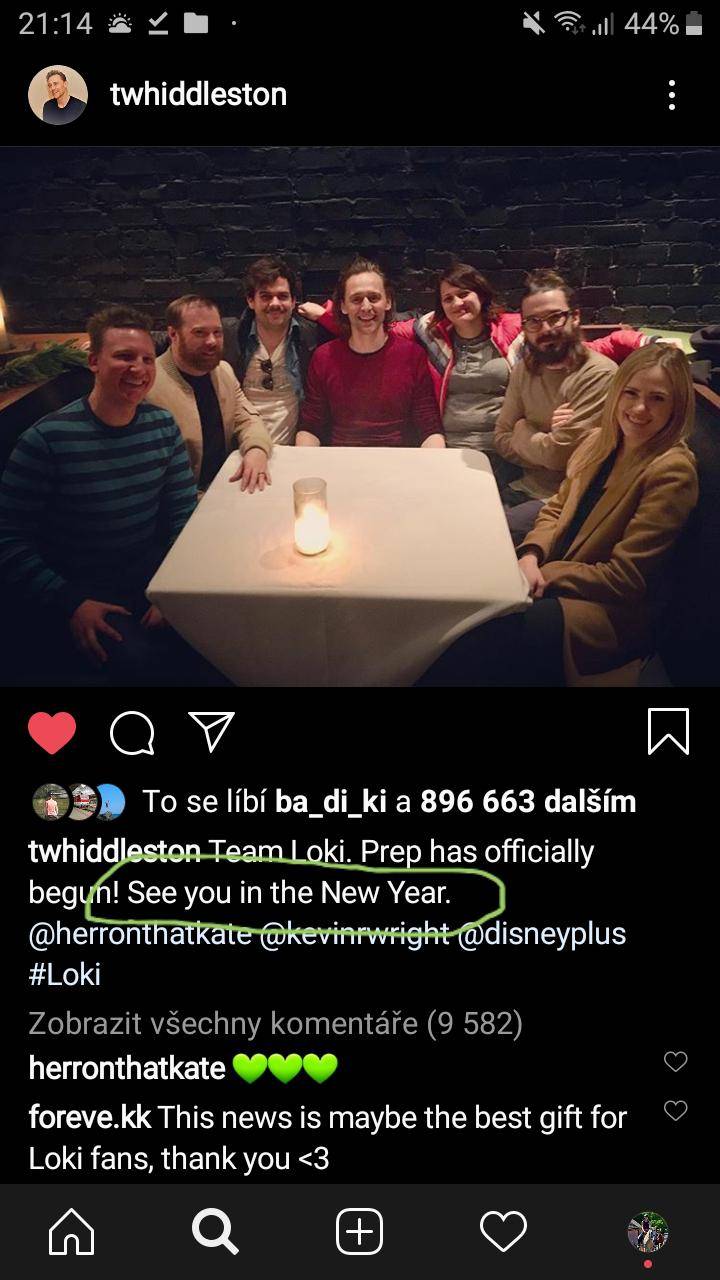Like foreve.kk's comment

pos(676,1110)
